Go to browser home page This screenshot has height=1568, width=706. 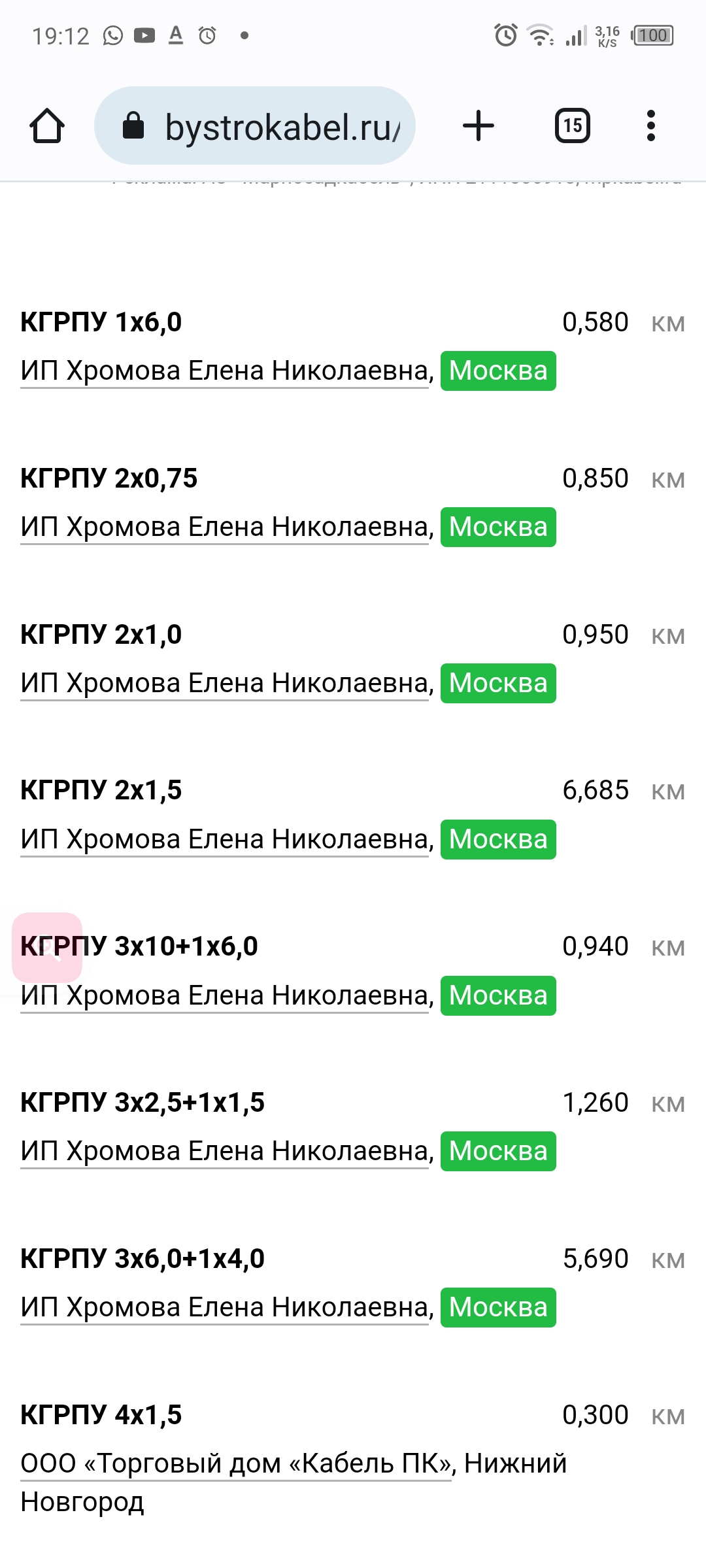click(x=47, y=125)
